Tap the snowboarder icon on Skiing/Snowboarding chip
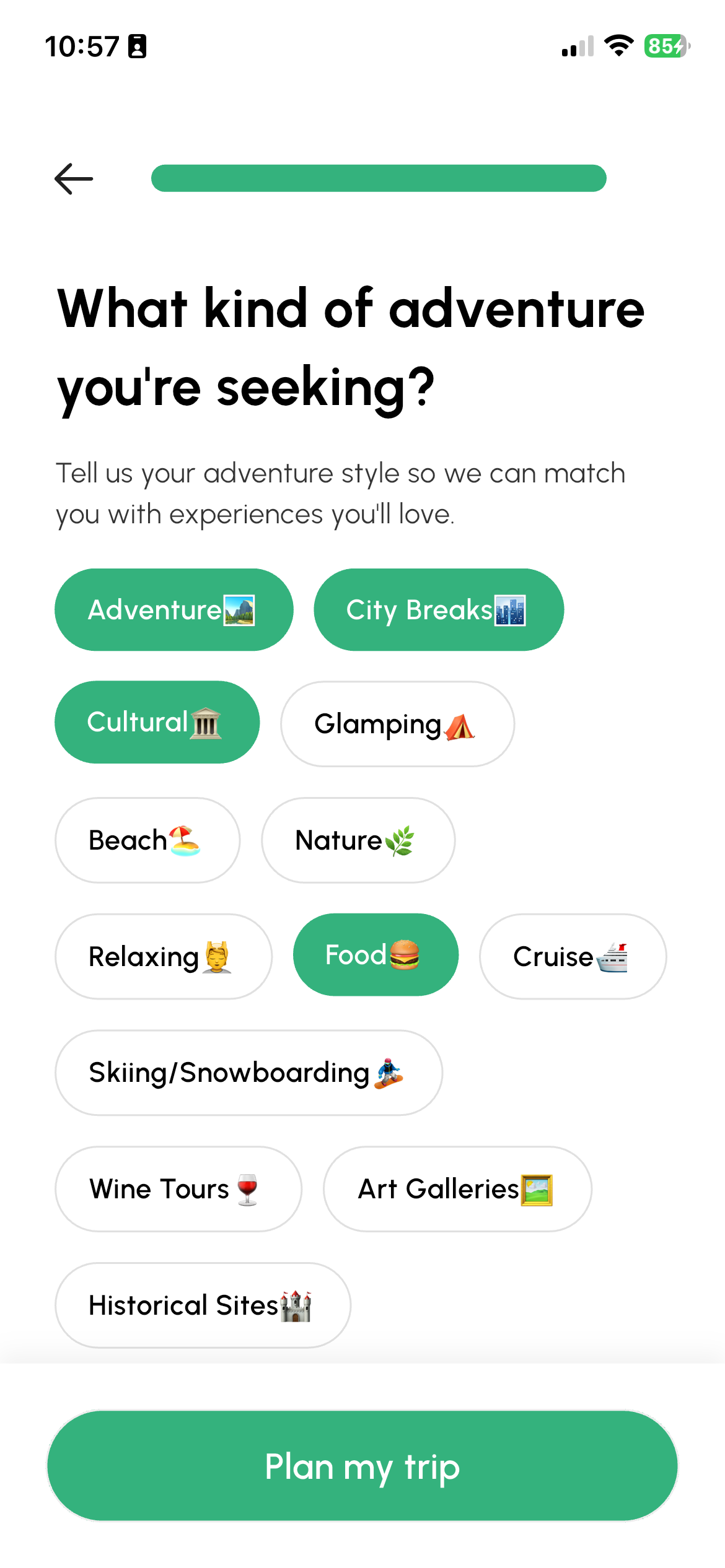This screenshot has height=1568, width=725. [x=390, y=1073]
